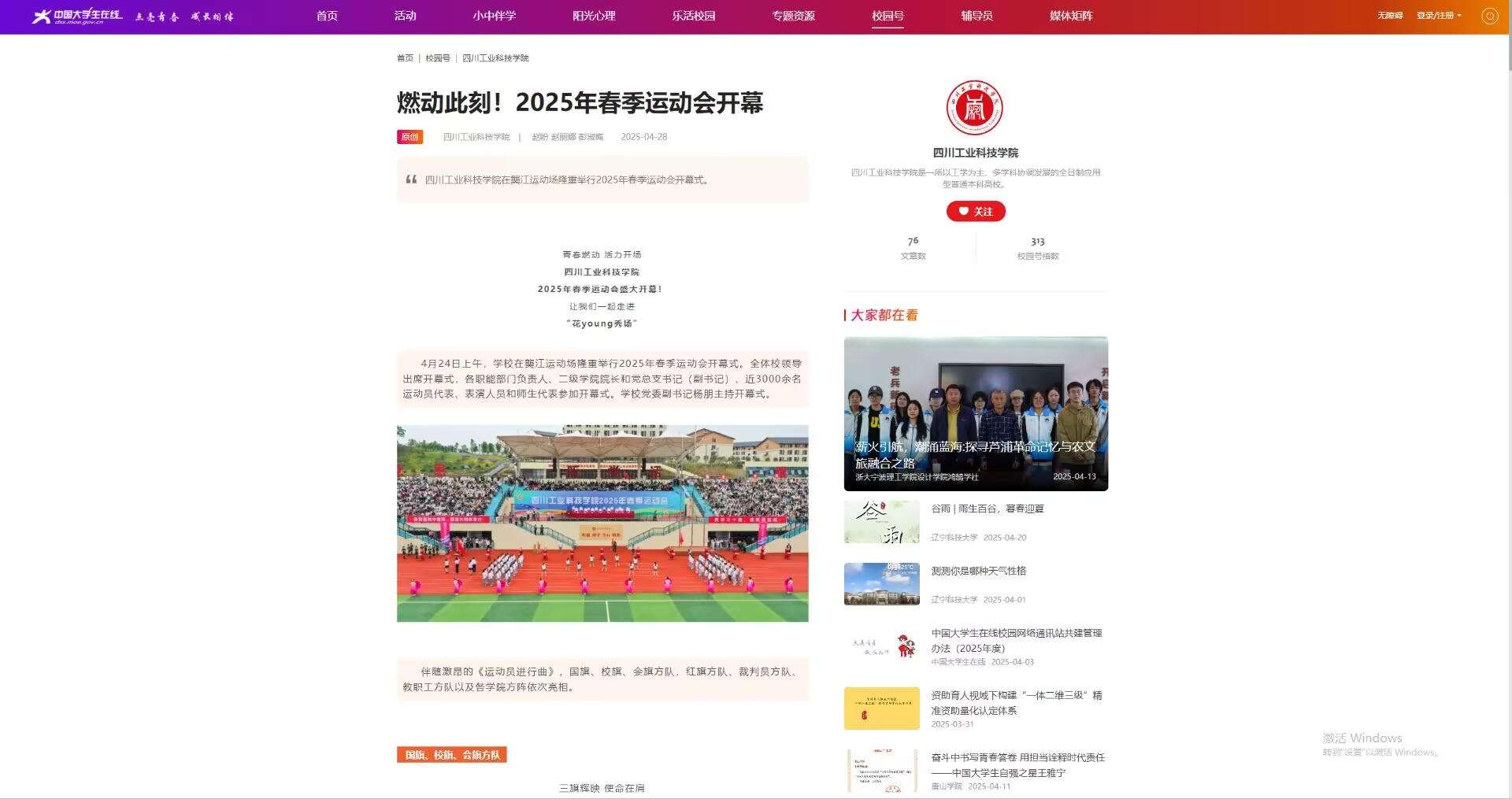Tap 无障碍 accessibility link

coord(1390,16)
